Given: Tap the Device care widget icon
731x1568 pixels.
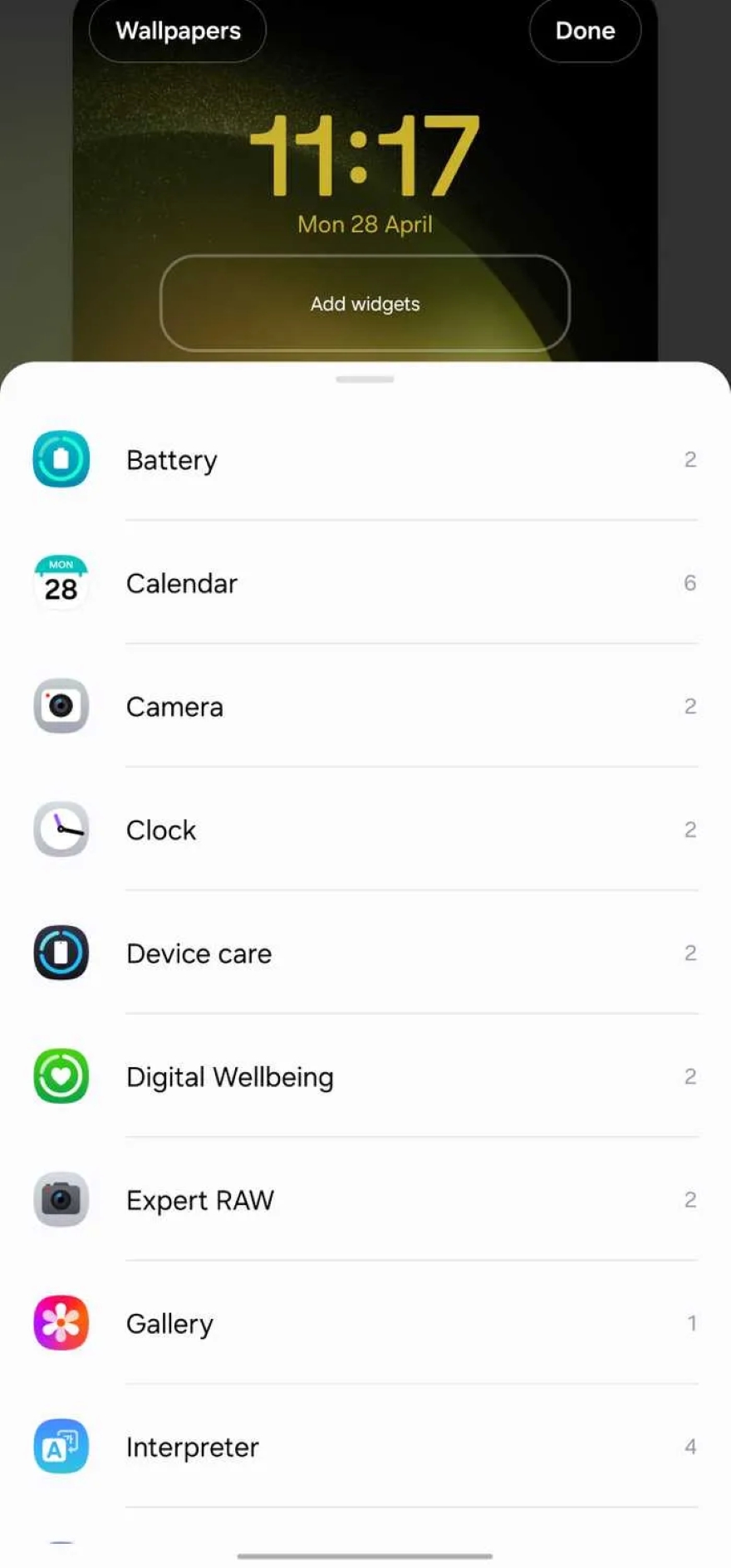Looking at the screenshot, I should 60,953.
